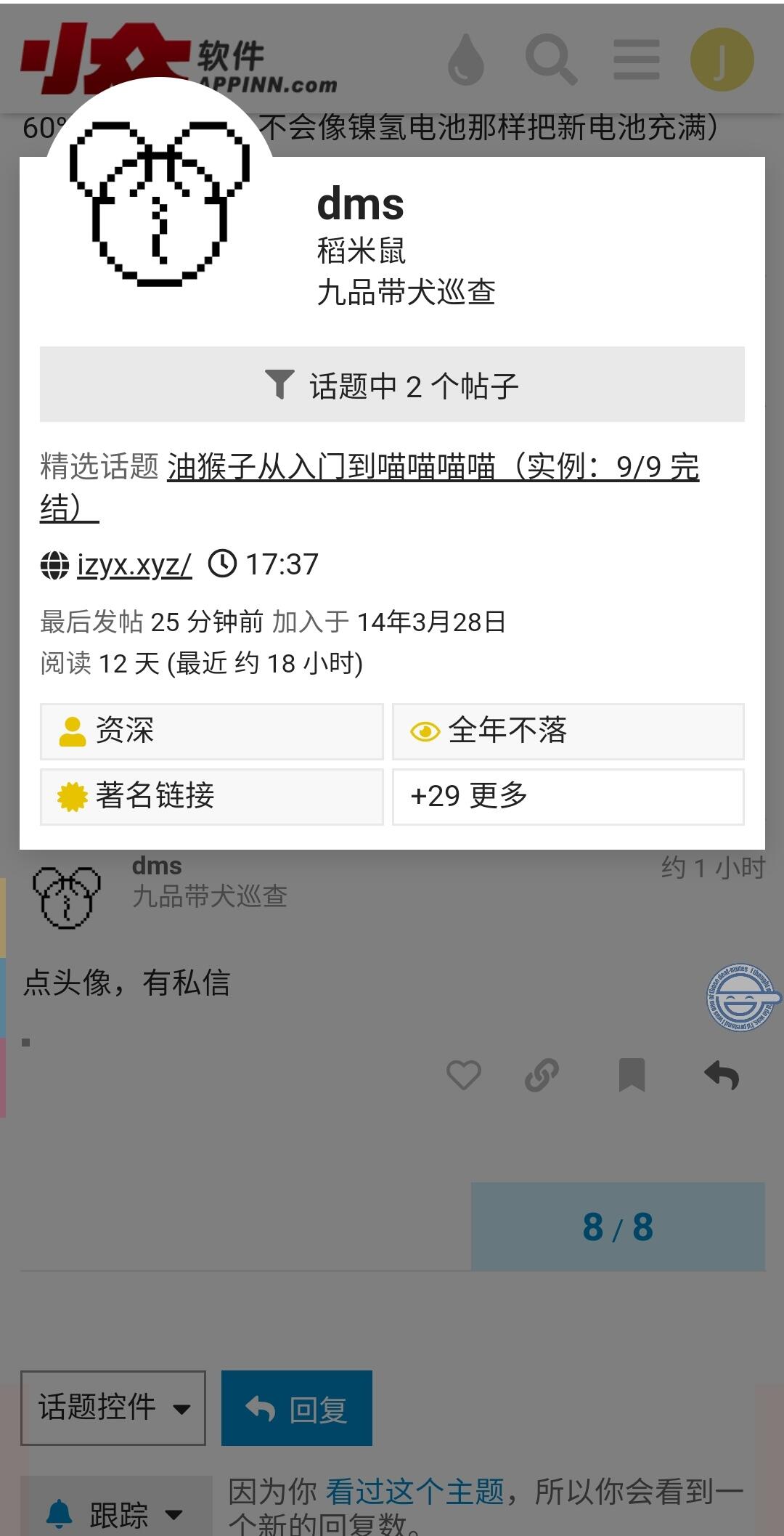
Task: Open the search magnifier in header
Action: [552, 60]
